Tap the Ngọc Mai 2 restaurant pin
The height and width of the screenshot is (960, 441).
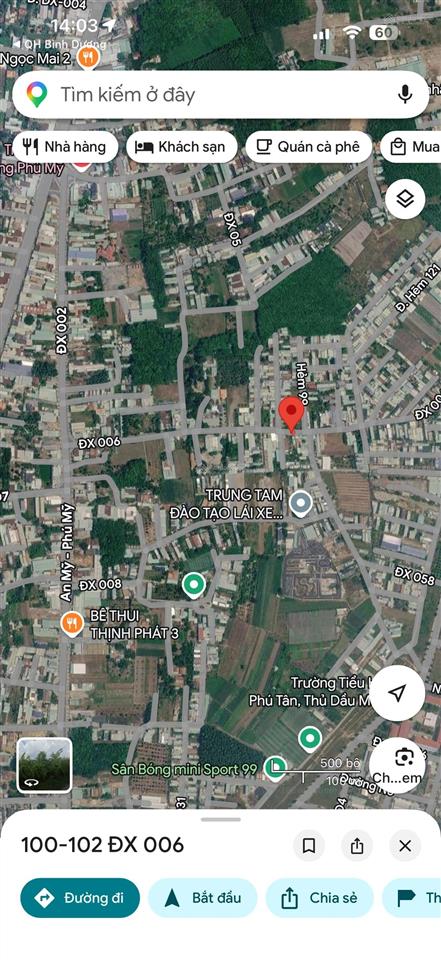tap(89, 58)
